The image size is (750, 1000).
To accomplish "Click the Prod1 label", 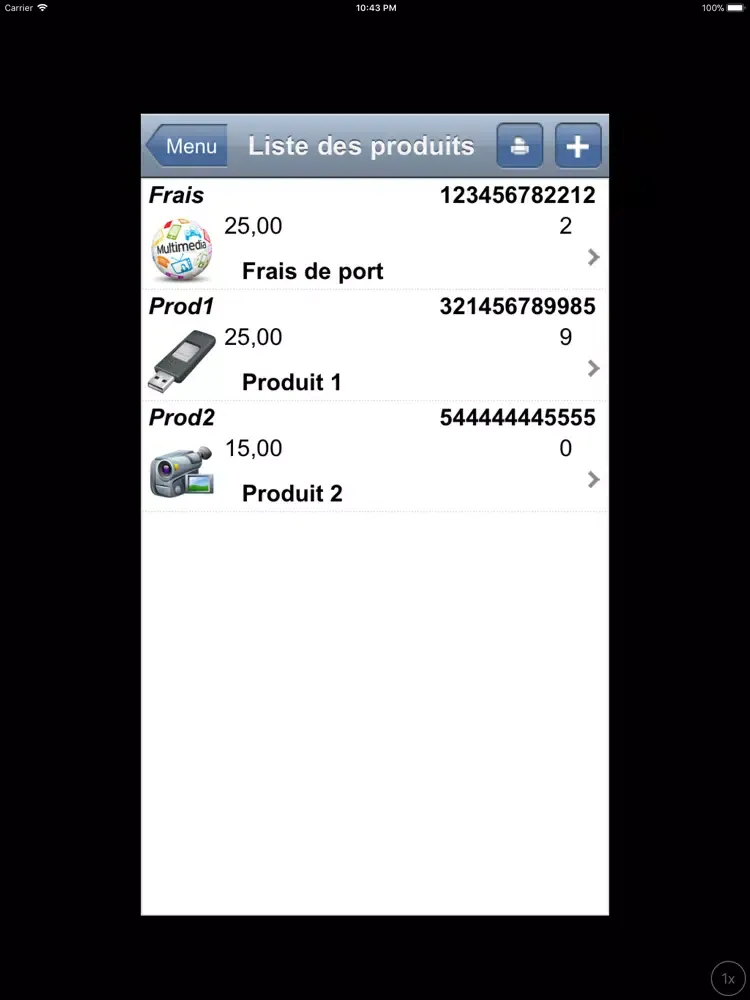I will tap(181, 306).
